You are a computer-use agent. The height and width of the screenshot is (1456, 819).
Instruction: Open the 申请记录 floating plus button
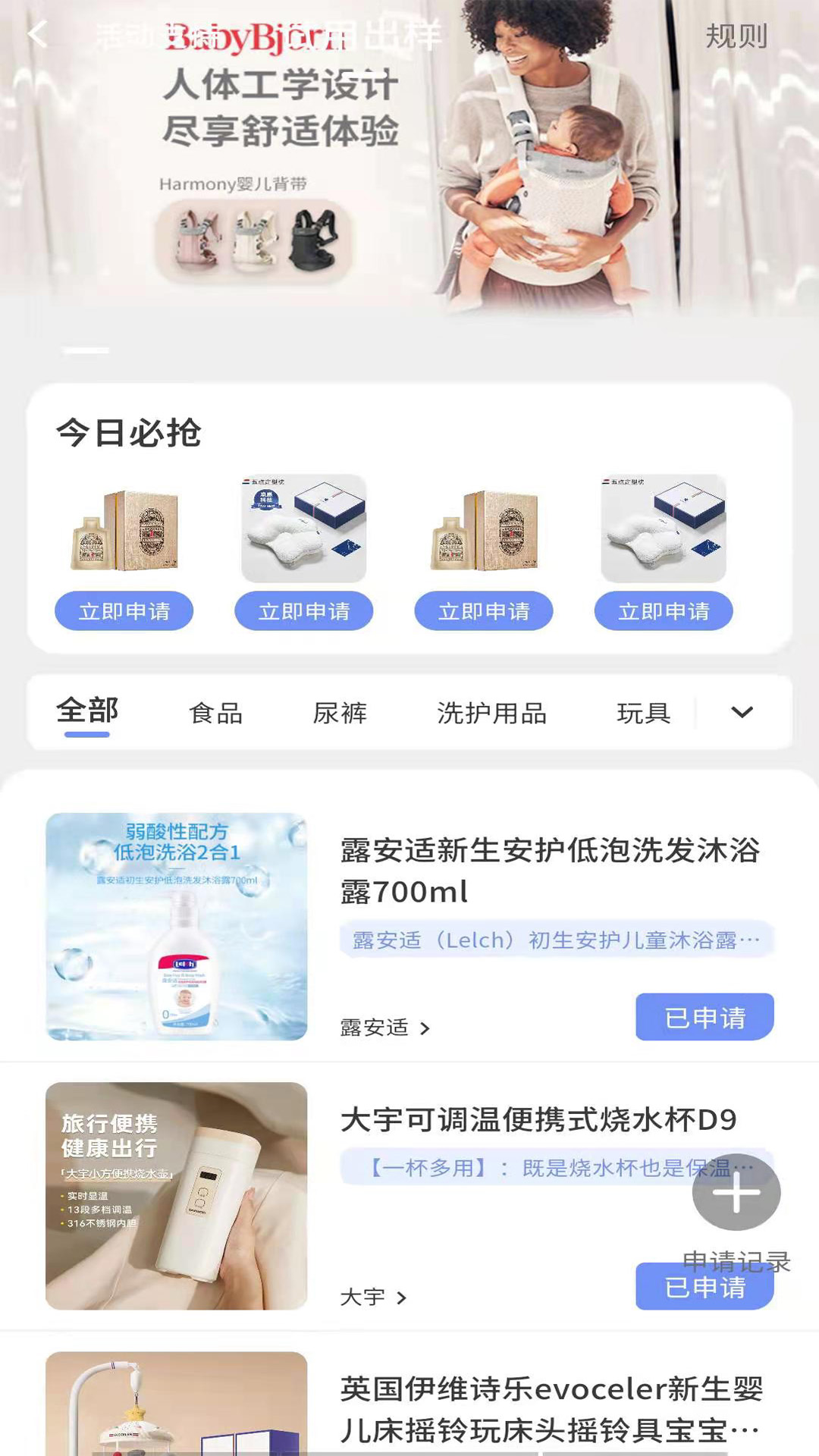tap(736, 1194)
